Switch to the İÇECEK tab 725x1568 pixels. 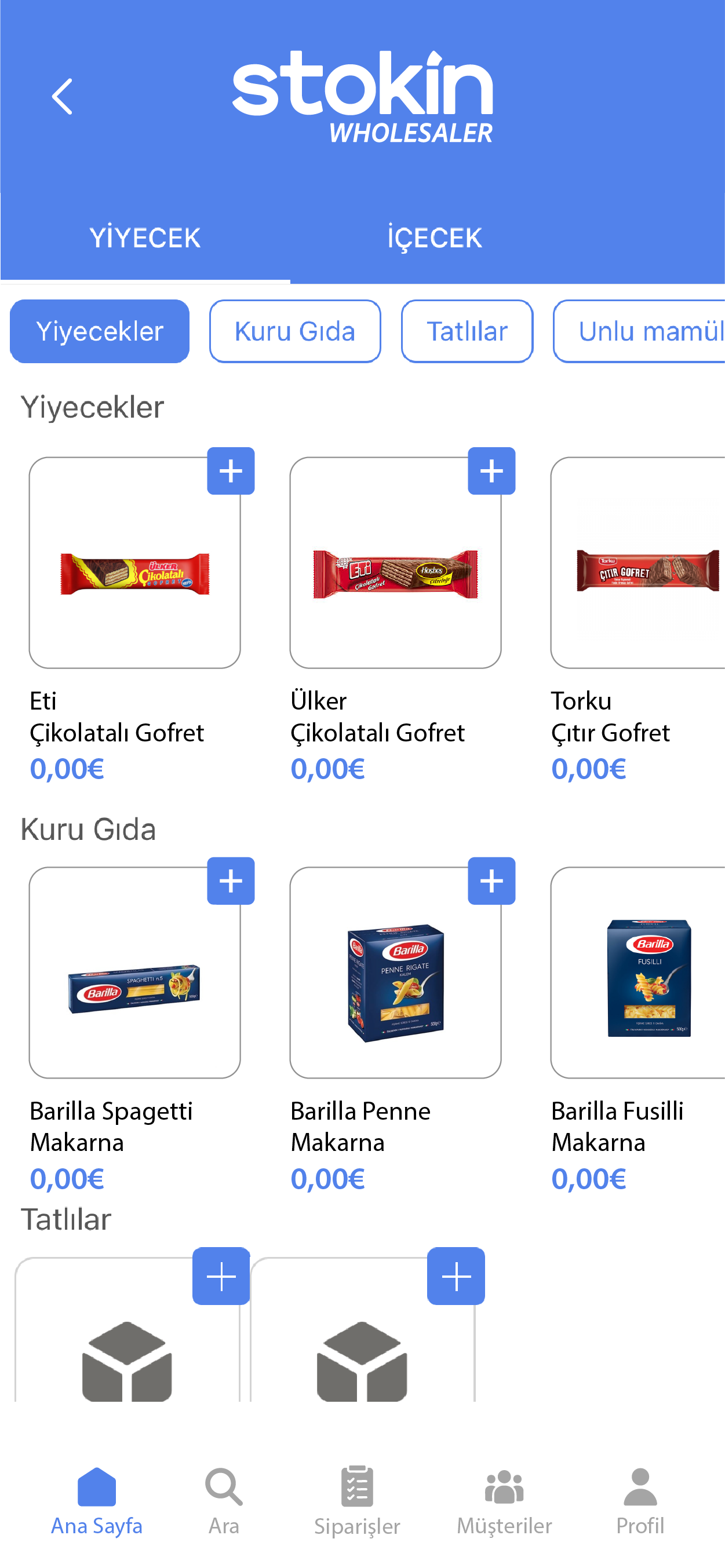[x=435, y=237]
